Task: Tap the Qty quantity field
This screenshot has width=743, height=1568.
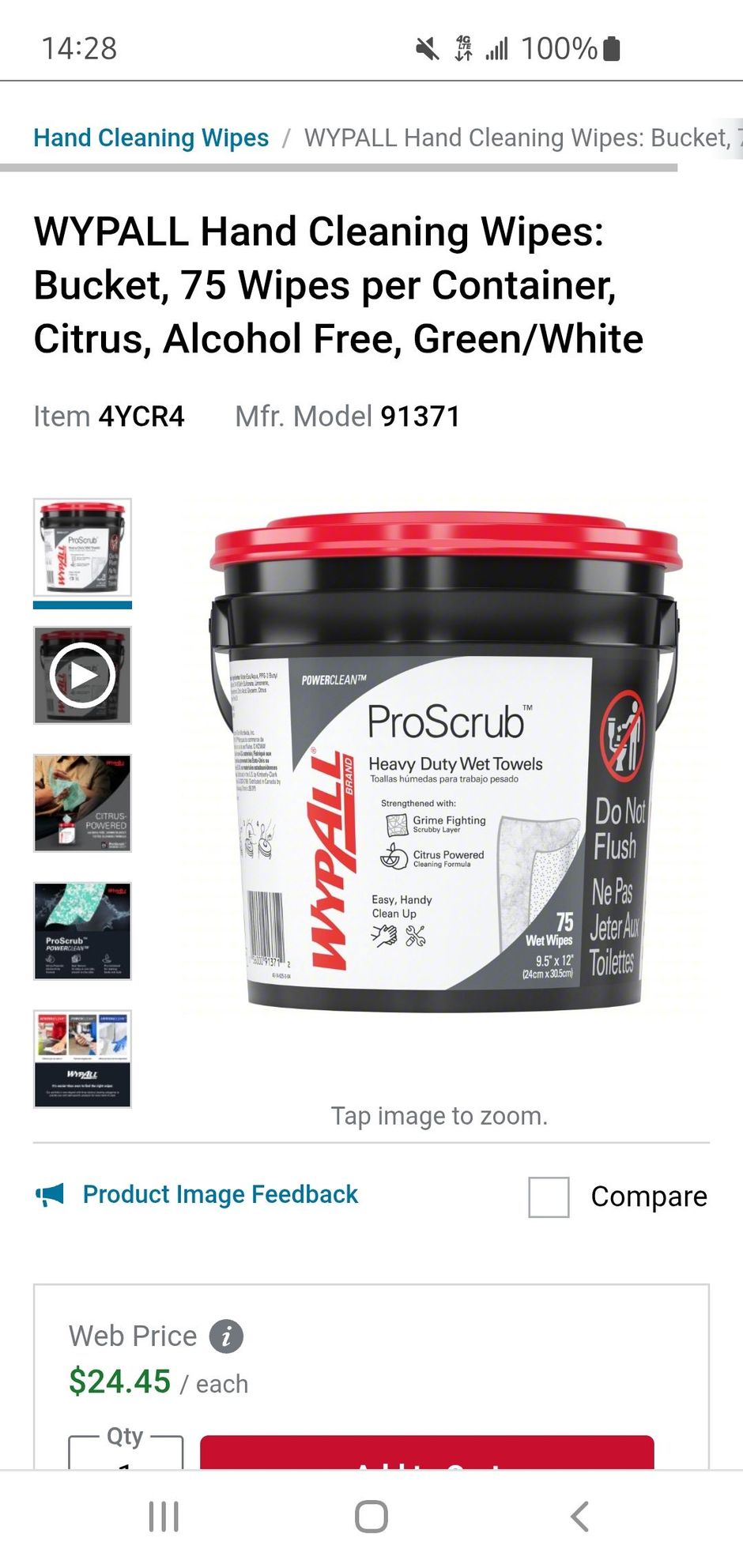Action: point(126,1456)
